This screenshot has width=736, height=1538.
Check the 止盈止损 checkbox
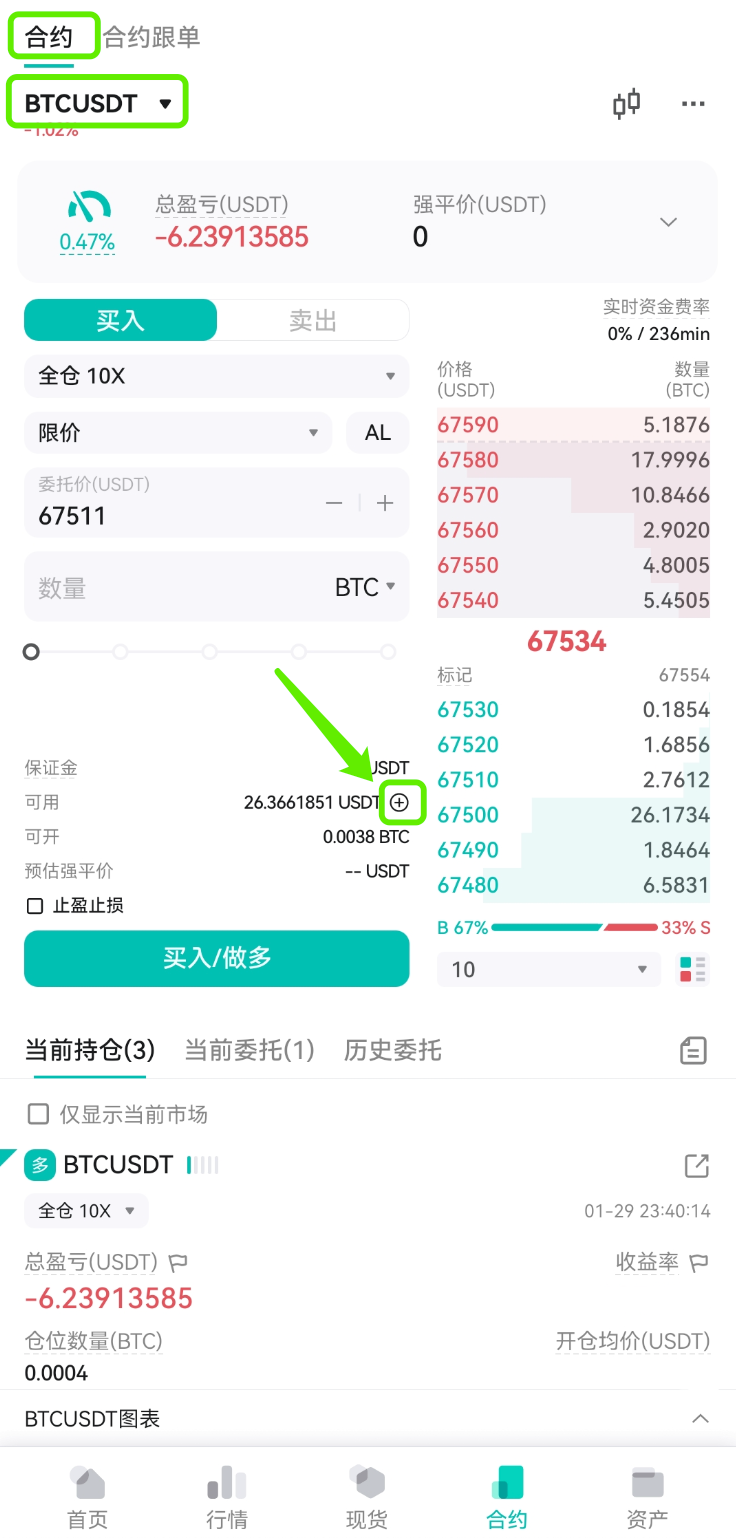(x=35, y=906)
